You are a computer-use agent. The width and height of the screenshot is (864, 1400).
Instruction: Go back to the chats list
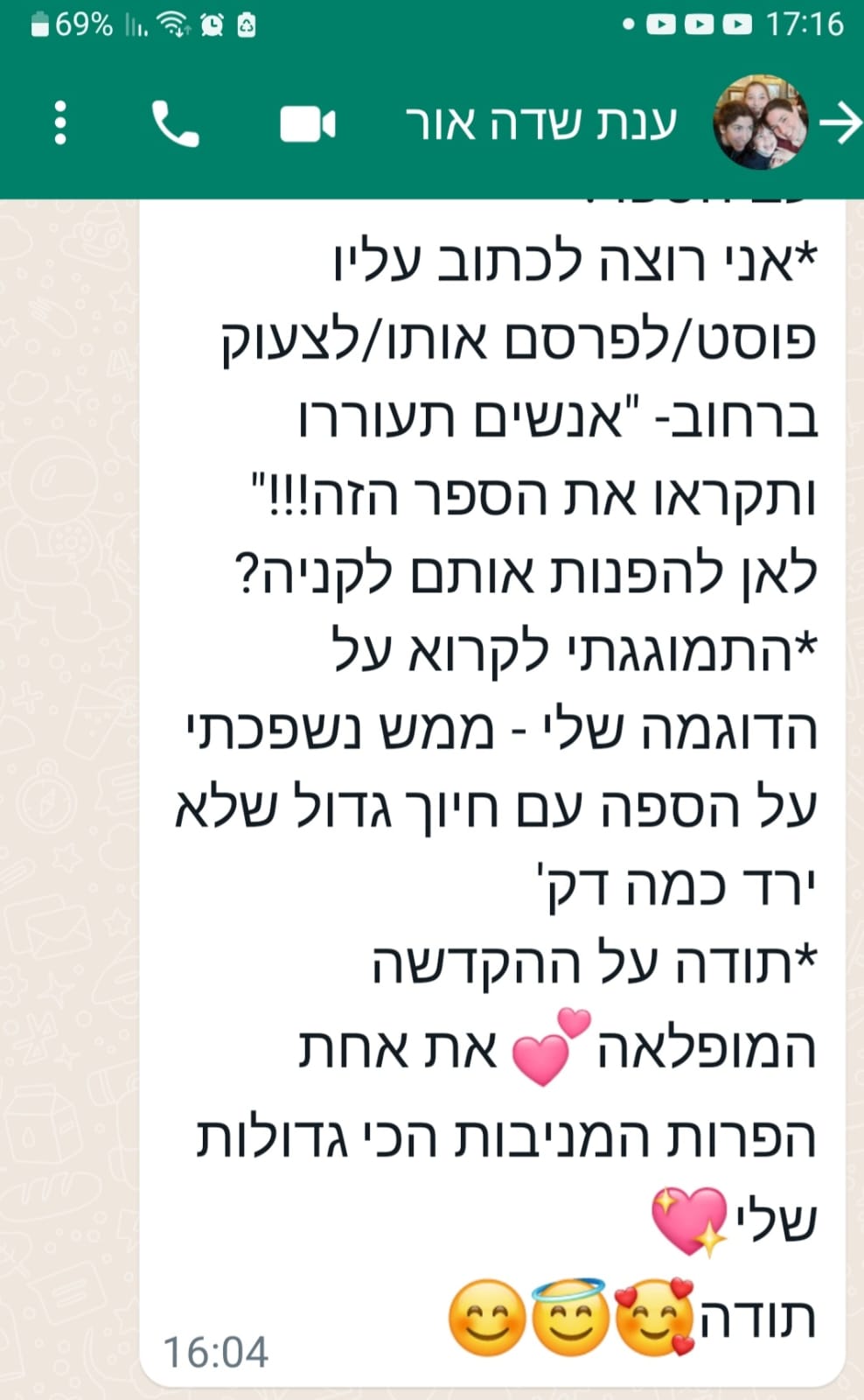(x=841, y=122)
